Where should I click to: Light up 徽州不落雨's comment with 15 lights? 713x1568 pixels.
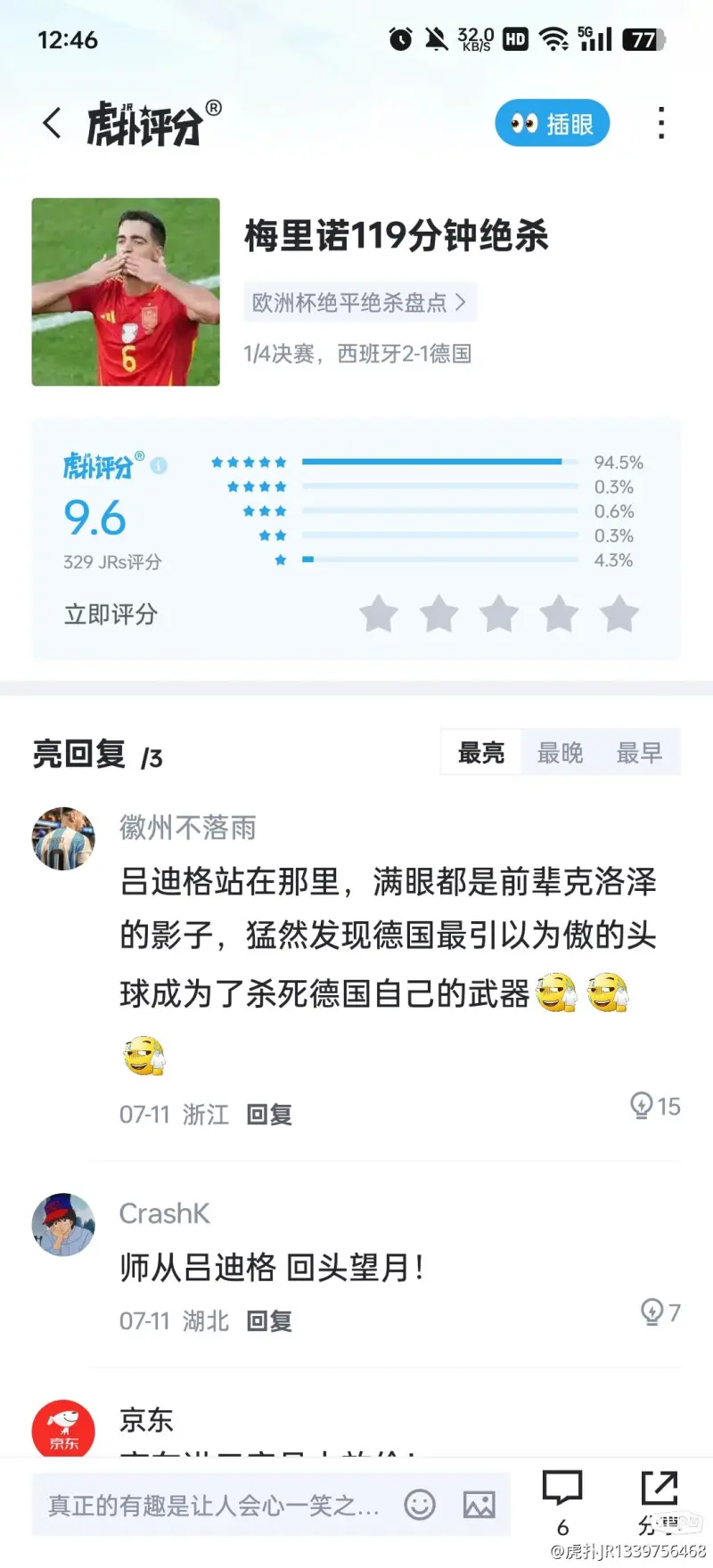(655, 1106)
